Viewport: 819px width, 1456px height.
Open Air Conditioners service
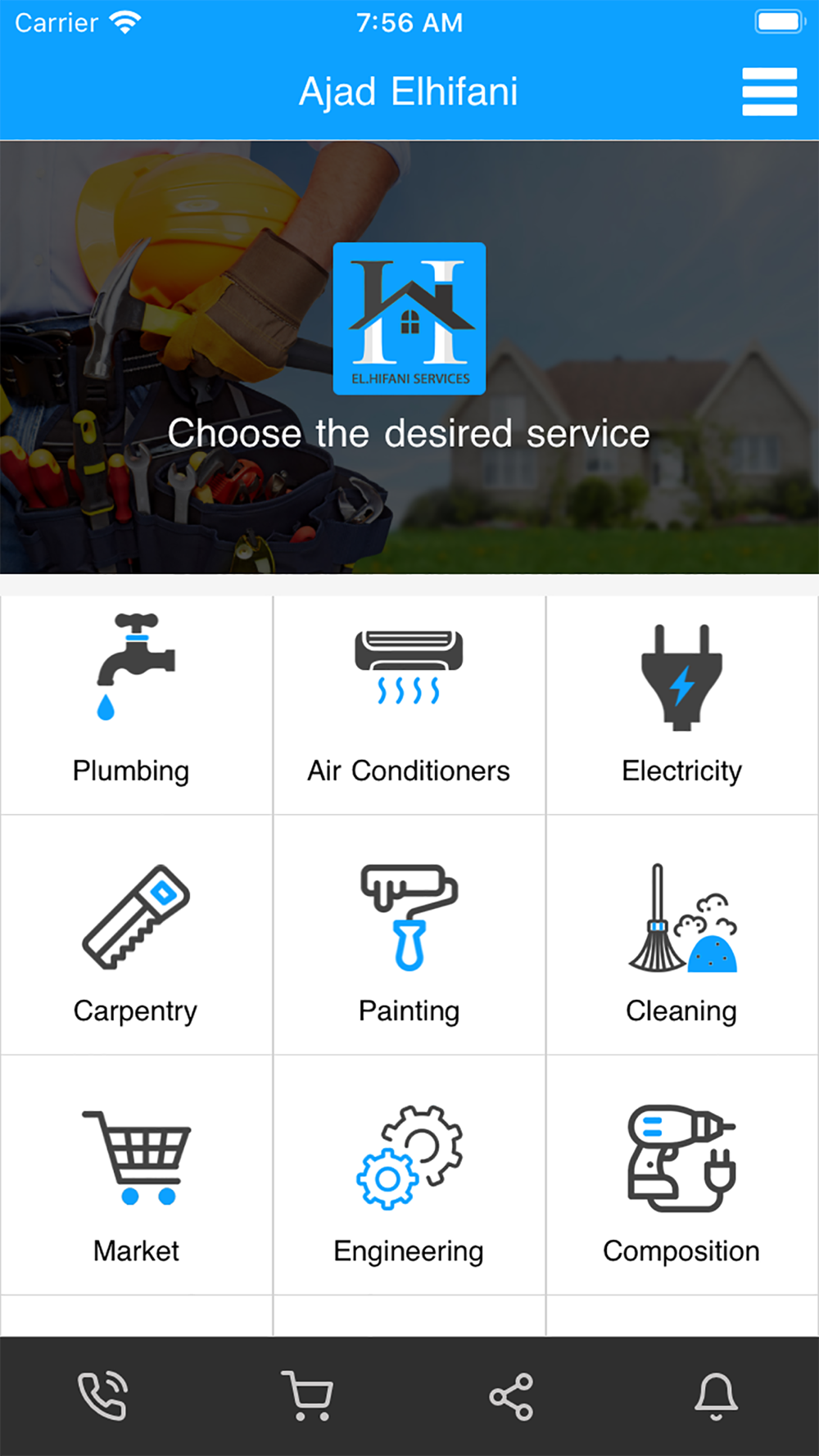pos(409,705)
